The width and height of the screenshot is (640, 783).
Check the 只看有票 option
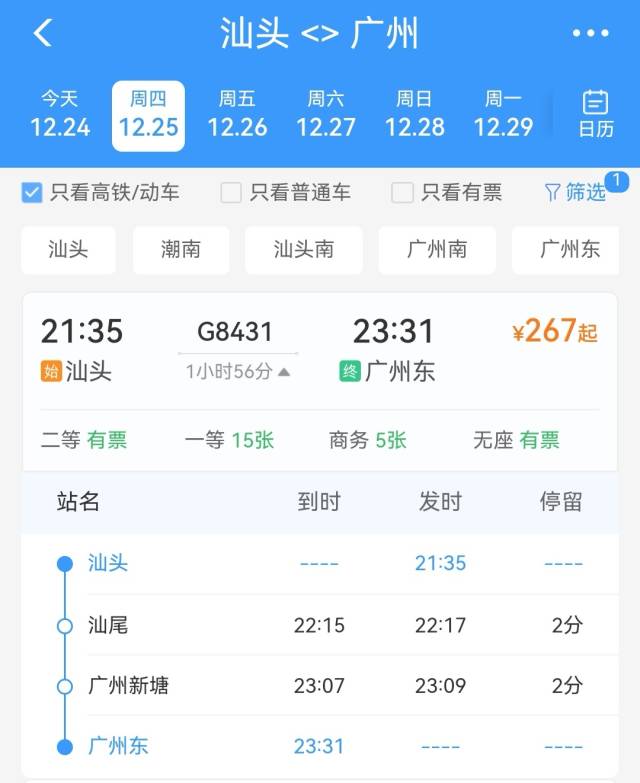point(403,193)
